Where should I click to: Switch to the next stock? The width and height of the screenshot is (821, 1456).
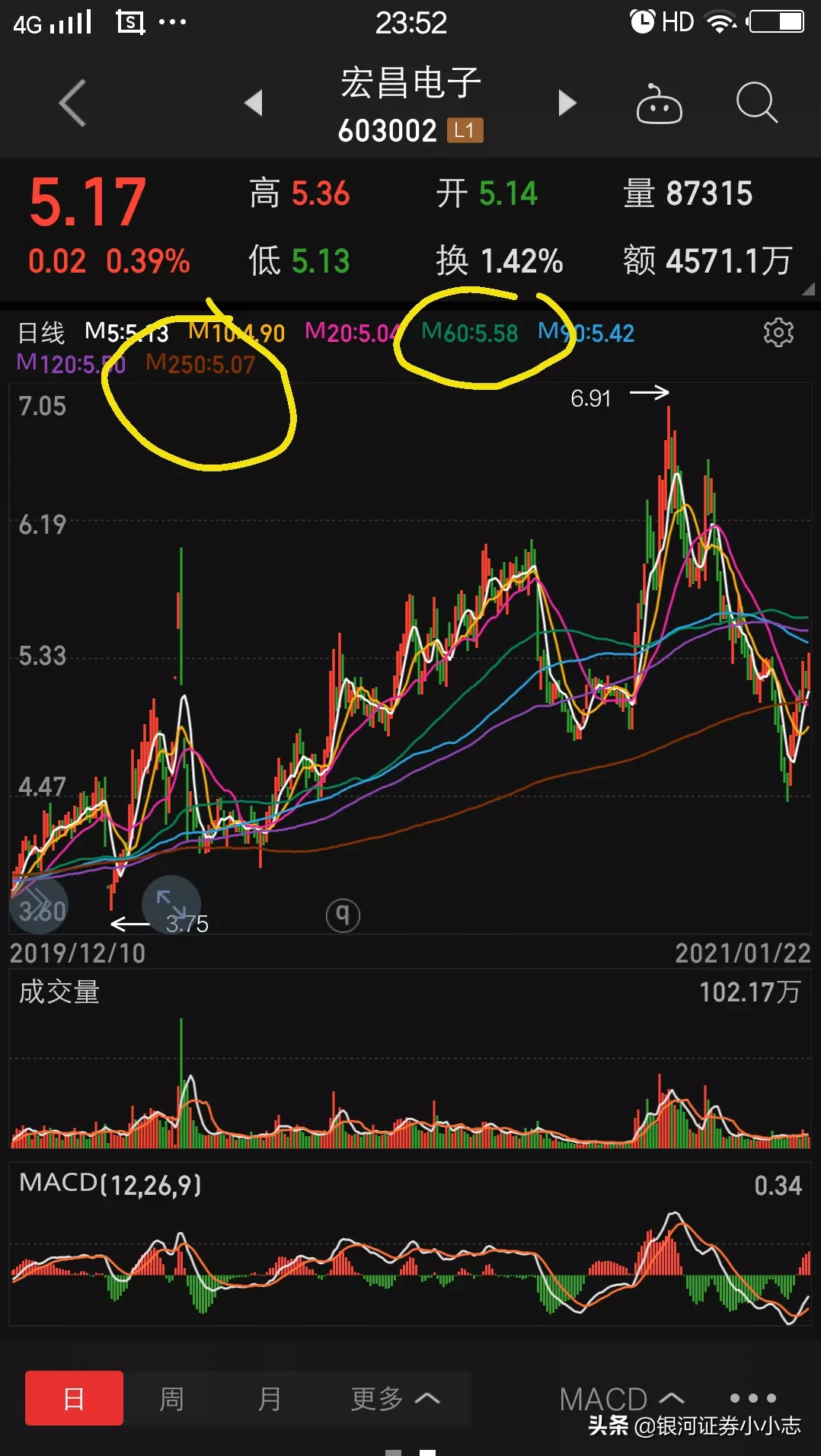tap(567, 103)
